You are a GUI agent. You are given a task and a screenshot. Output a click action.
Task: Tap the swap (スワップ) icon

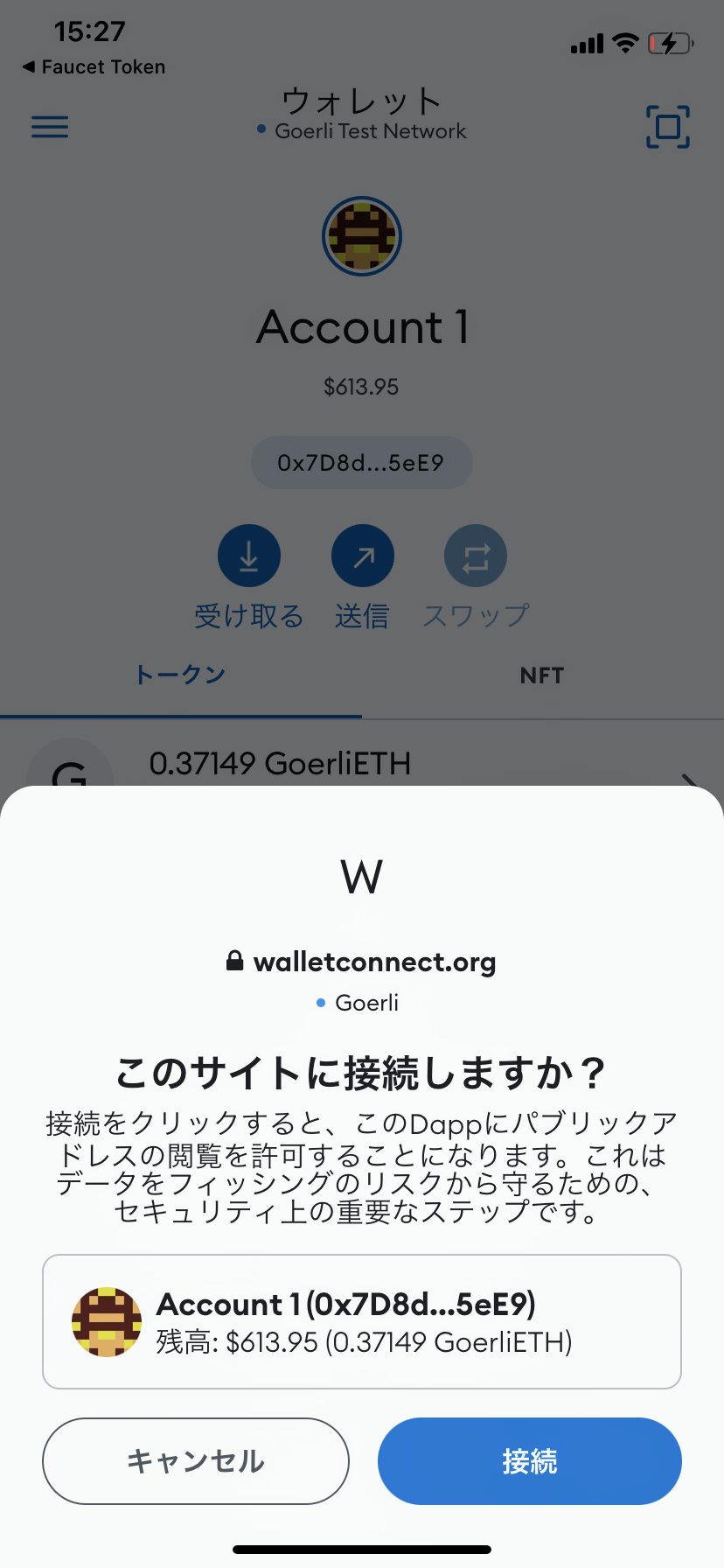475,555
